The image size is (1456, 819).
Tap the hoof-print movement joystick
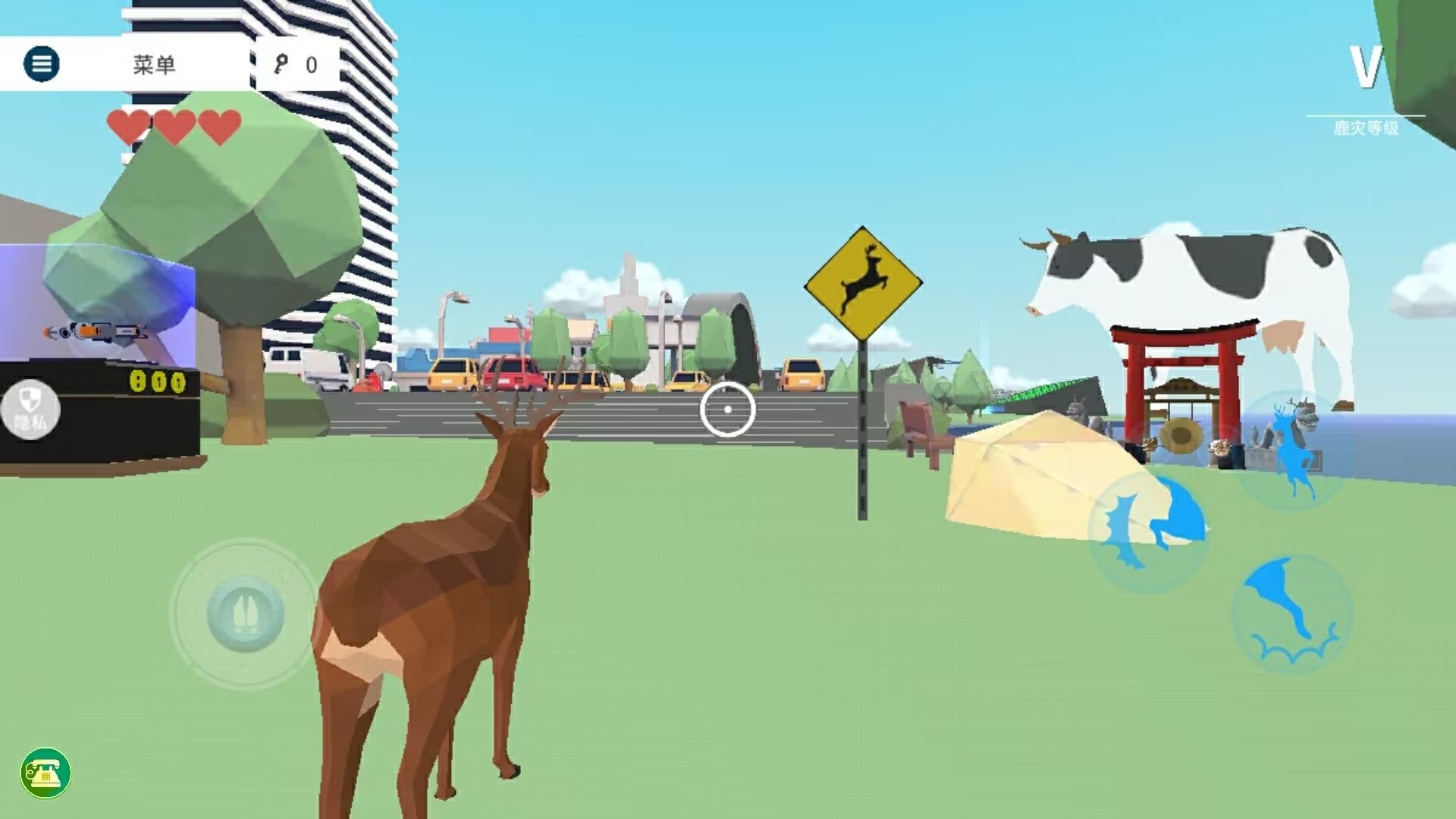point(245,614)
